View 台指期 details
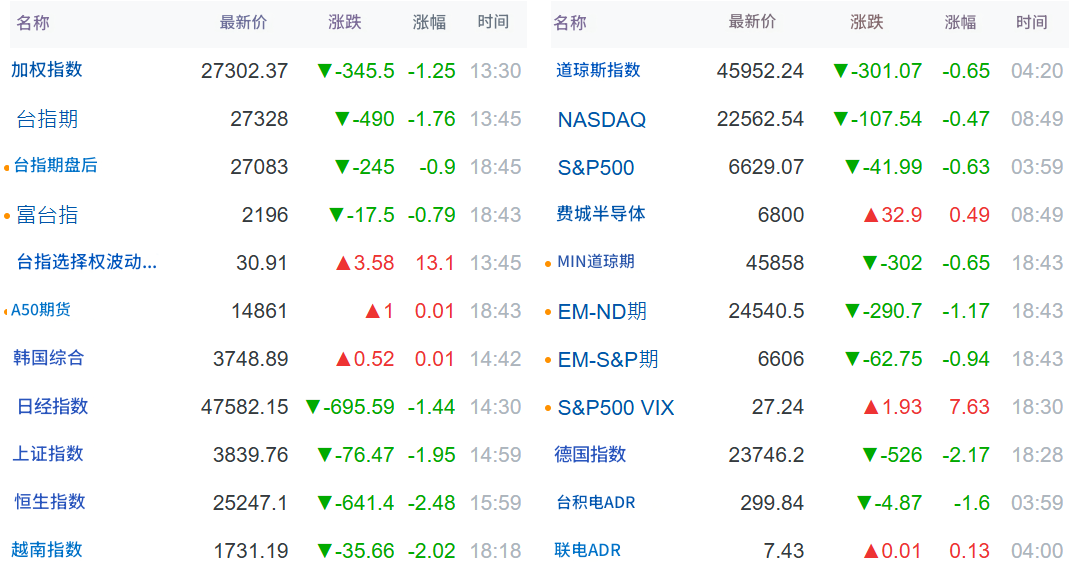This screenshot has height=571, width=1085. tap(47, 119)
